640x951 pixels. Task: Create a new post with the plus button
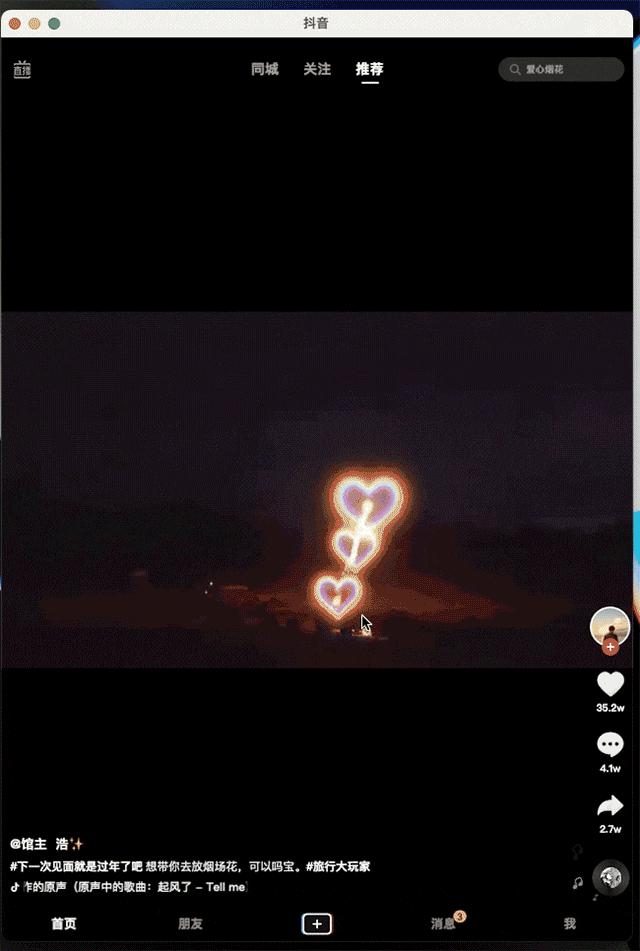coord(317,924)
